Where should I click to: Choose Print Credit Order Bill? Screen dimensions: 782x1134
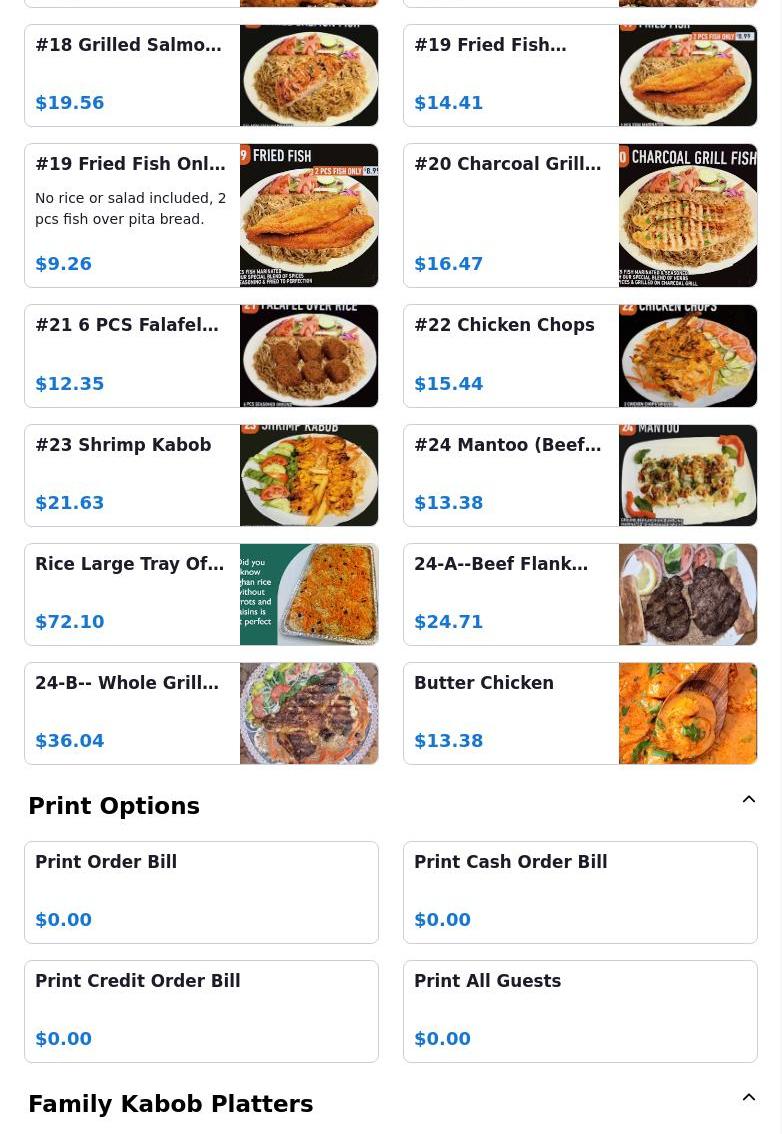coord(201,1011)
